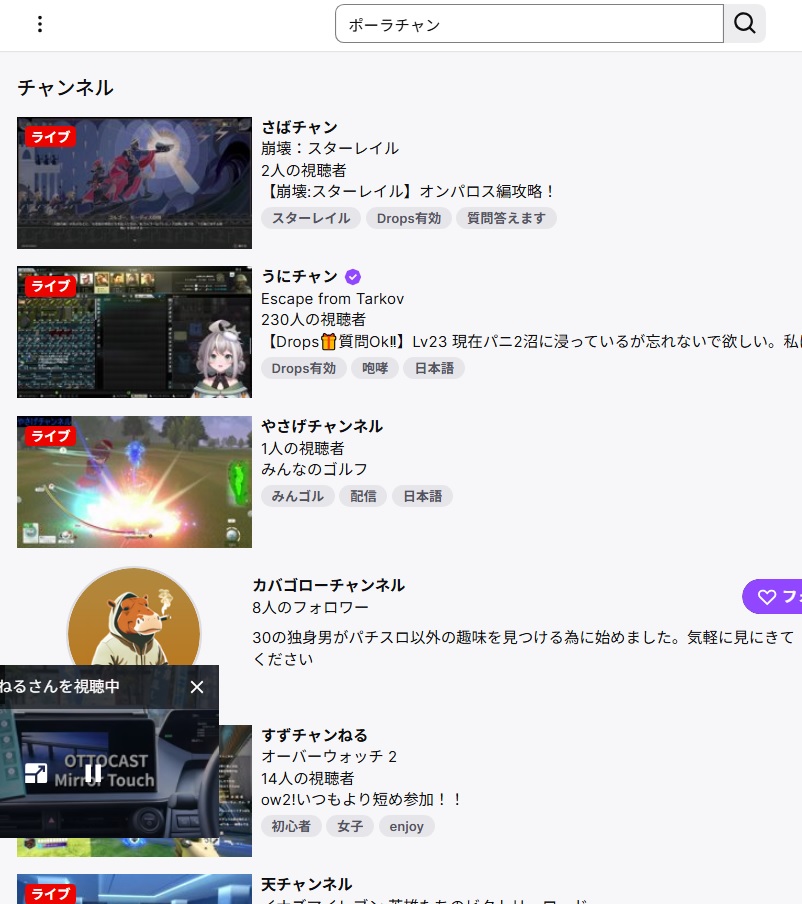Tap the magnifier search button
This screenshot has width=802, height=904.
pyautogui.click(x=745, y=24)
